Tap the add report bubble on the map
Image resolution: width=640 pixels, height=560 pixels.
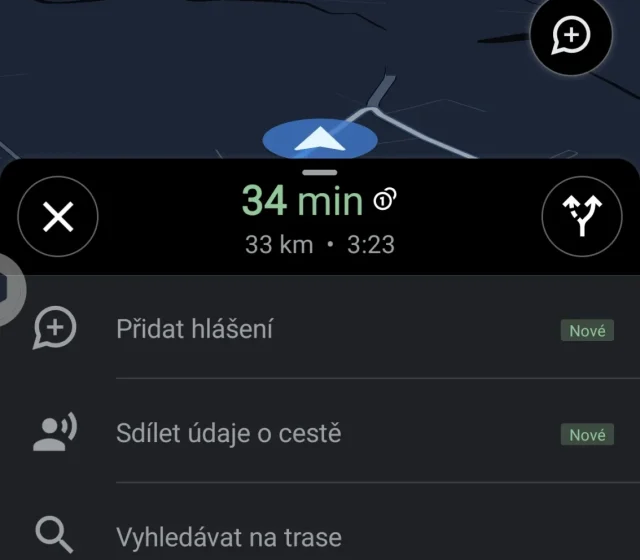571,36
